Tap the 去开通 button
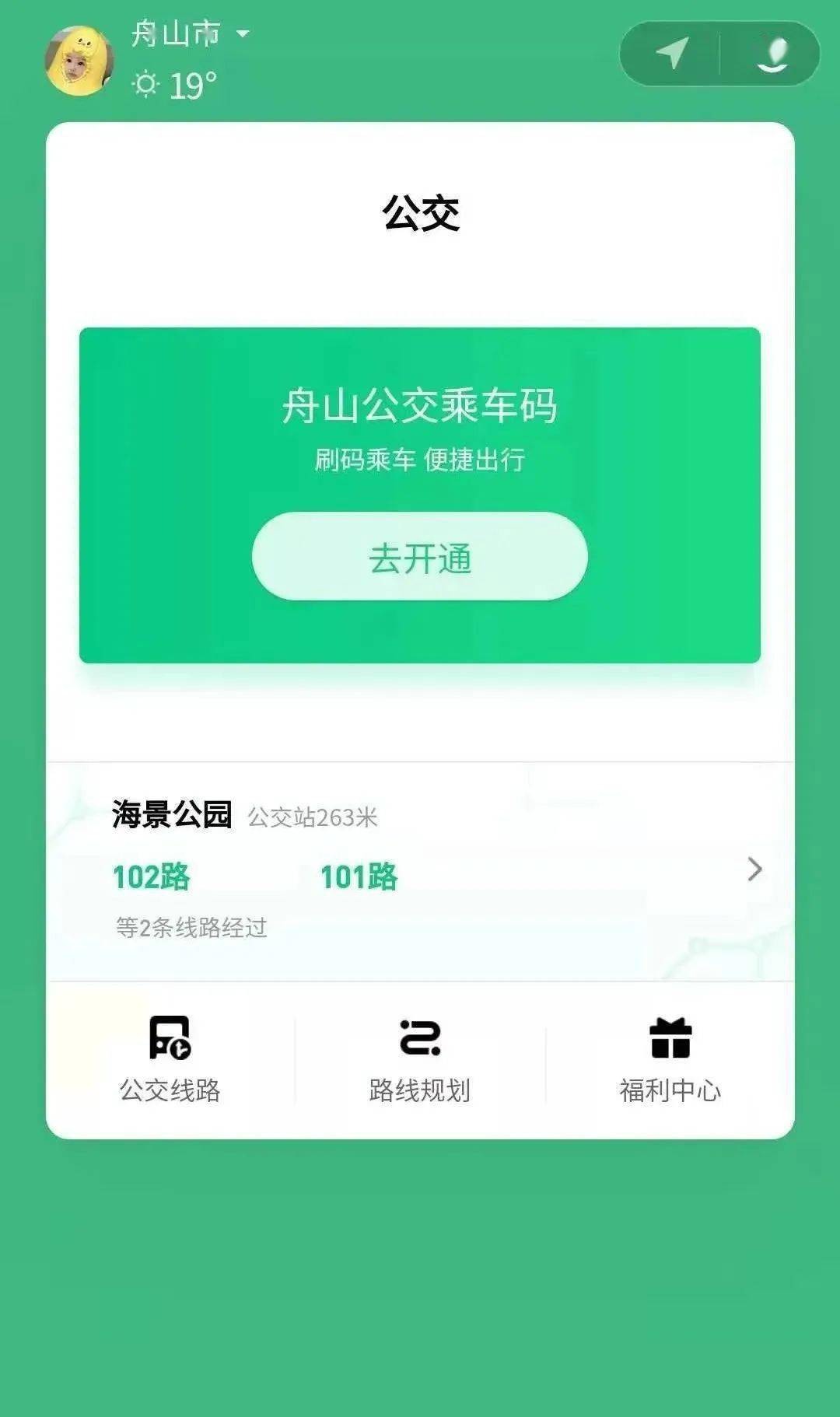 click(420, 556)
